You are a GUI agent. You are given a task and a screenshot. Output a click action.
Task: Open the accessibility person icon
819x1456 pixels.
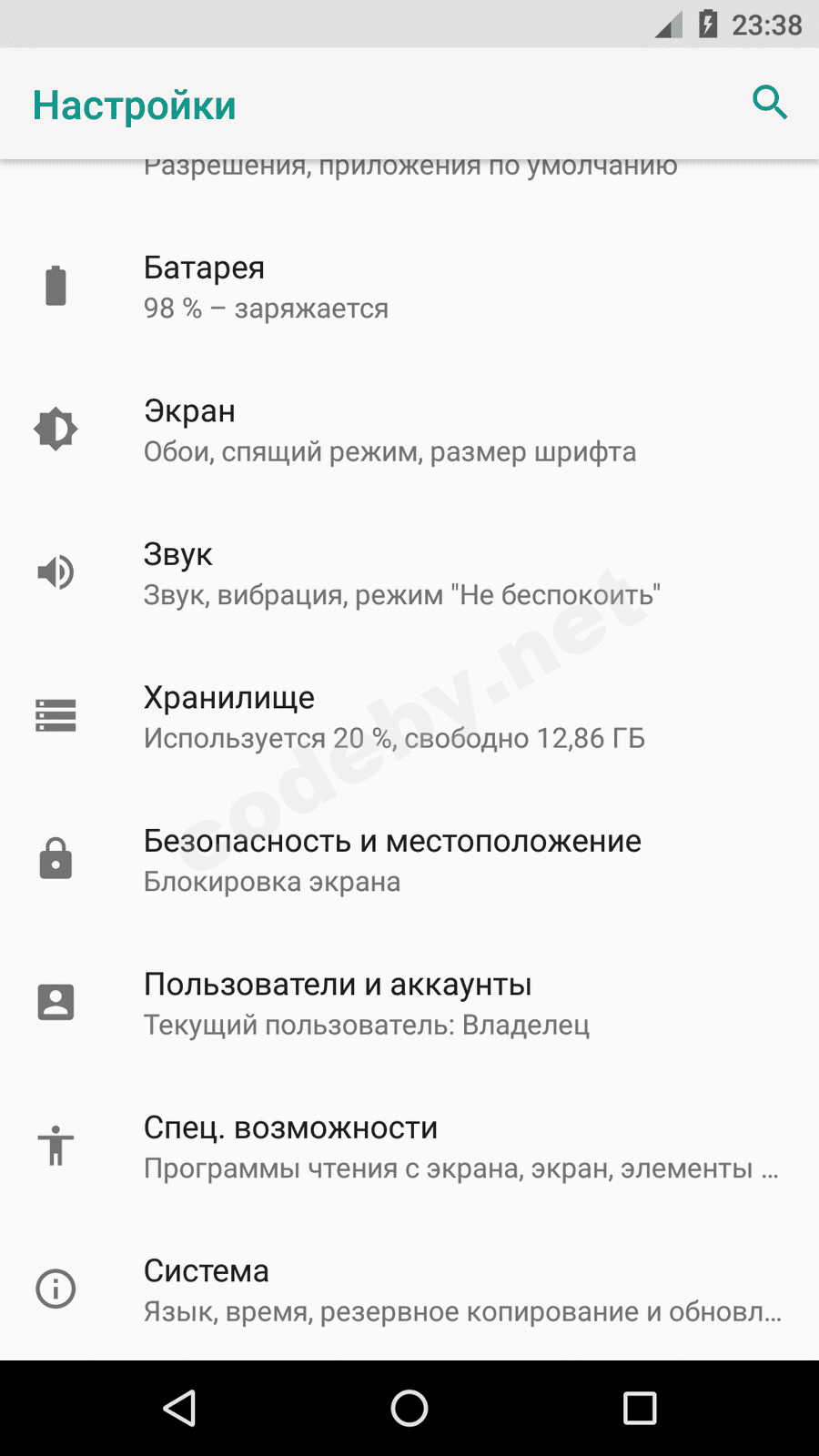click(x=56, y=1145)
